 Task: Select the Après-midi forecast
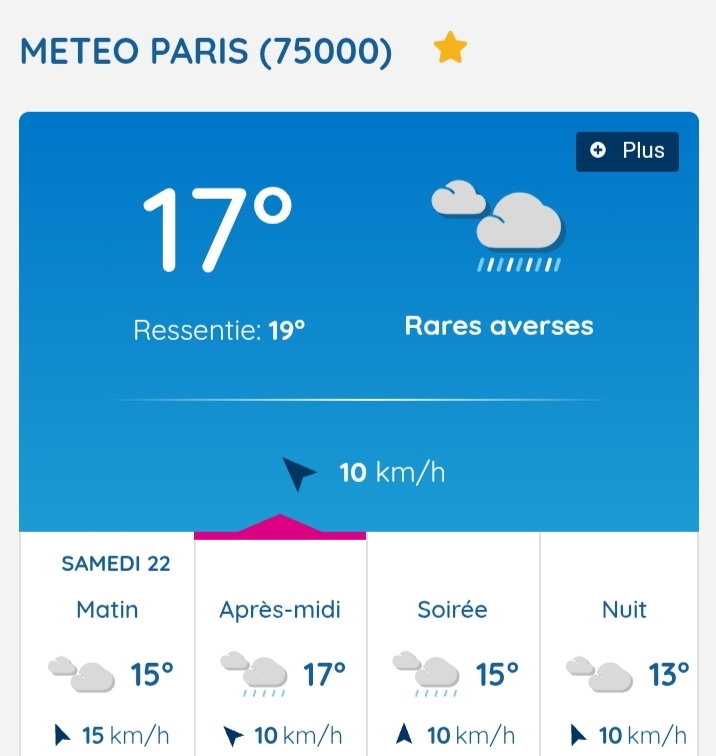click(280, 650)
